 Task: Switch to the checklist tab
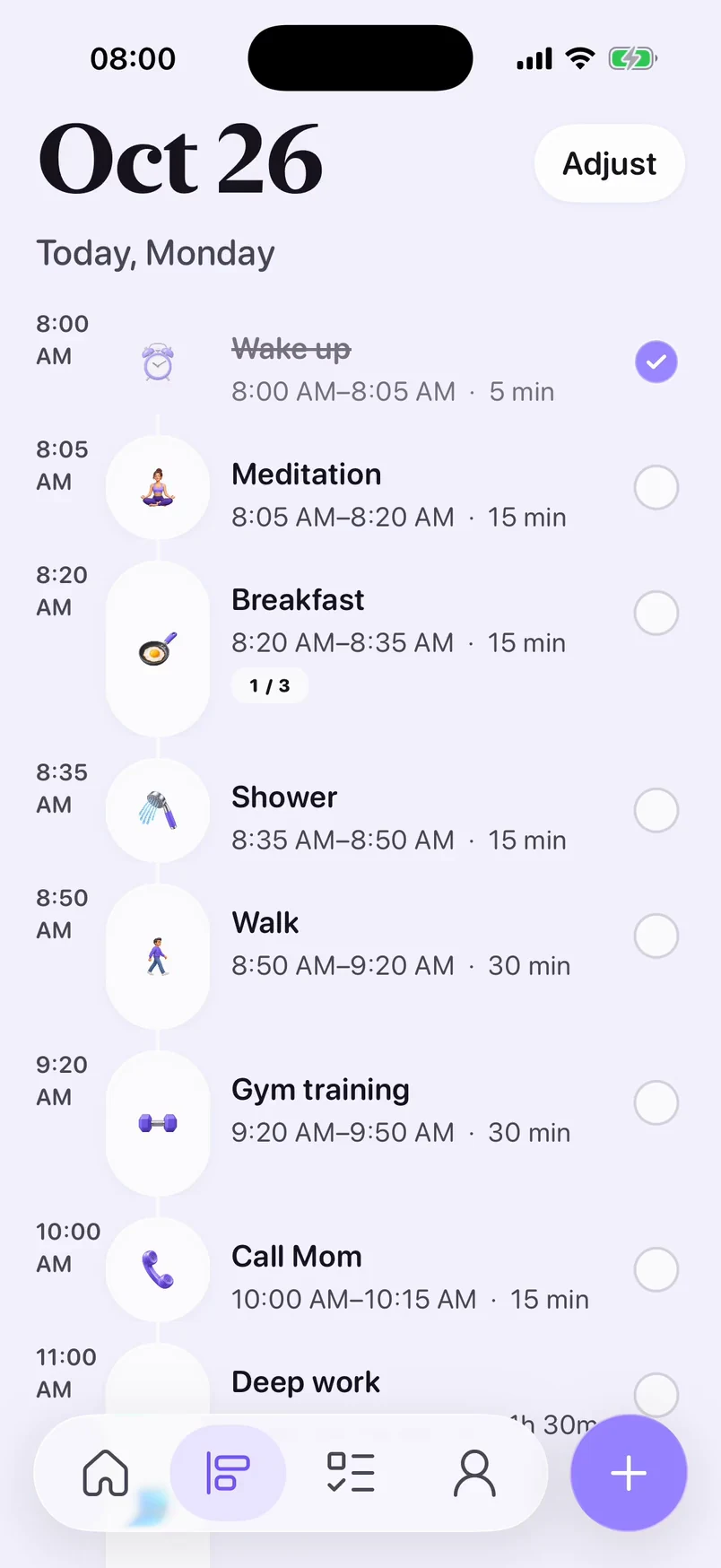(351, 1473)
